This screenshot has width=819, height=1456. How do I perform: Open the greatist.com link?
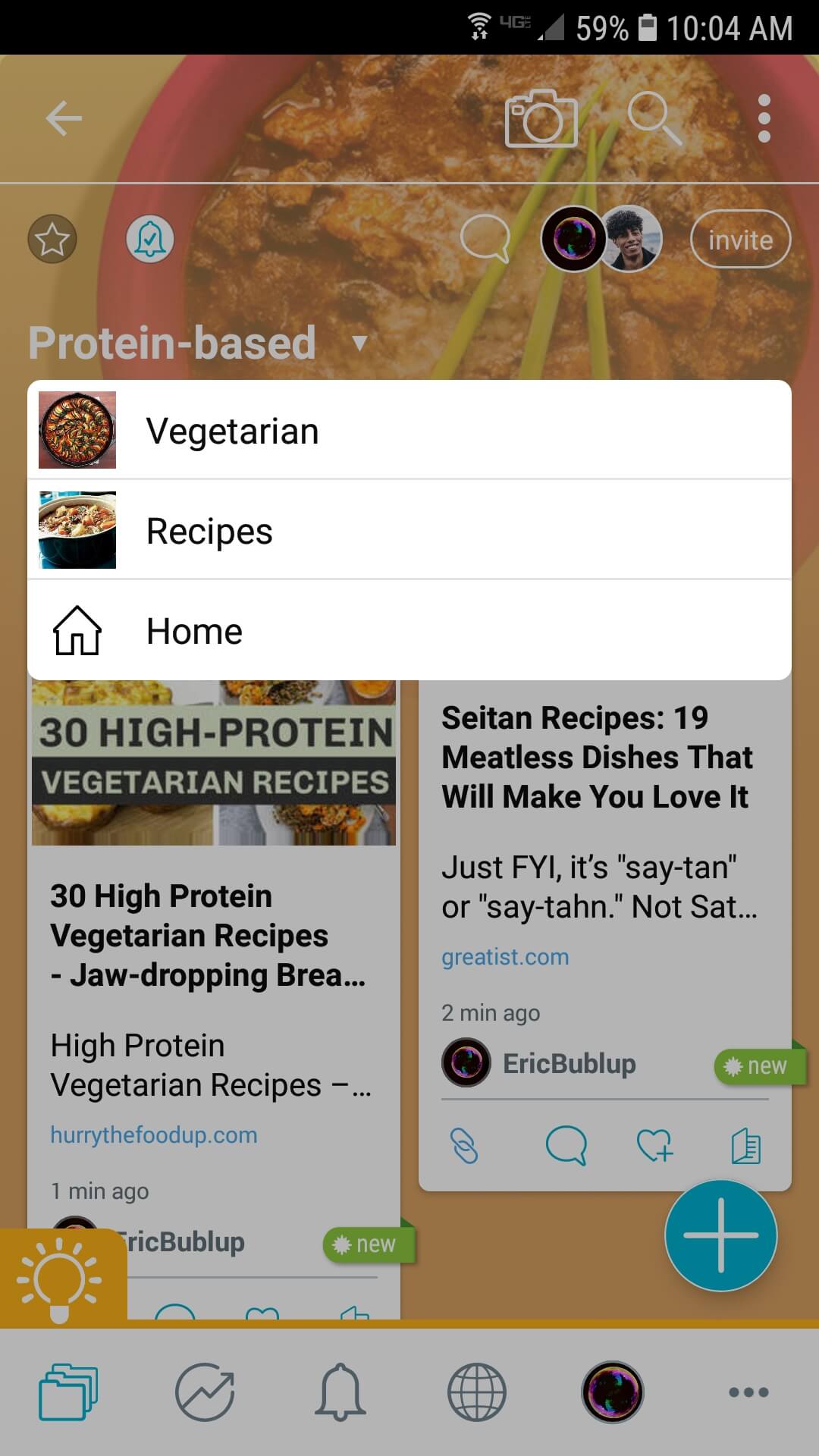tap(505, 957)
